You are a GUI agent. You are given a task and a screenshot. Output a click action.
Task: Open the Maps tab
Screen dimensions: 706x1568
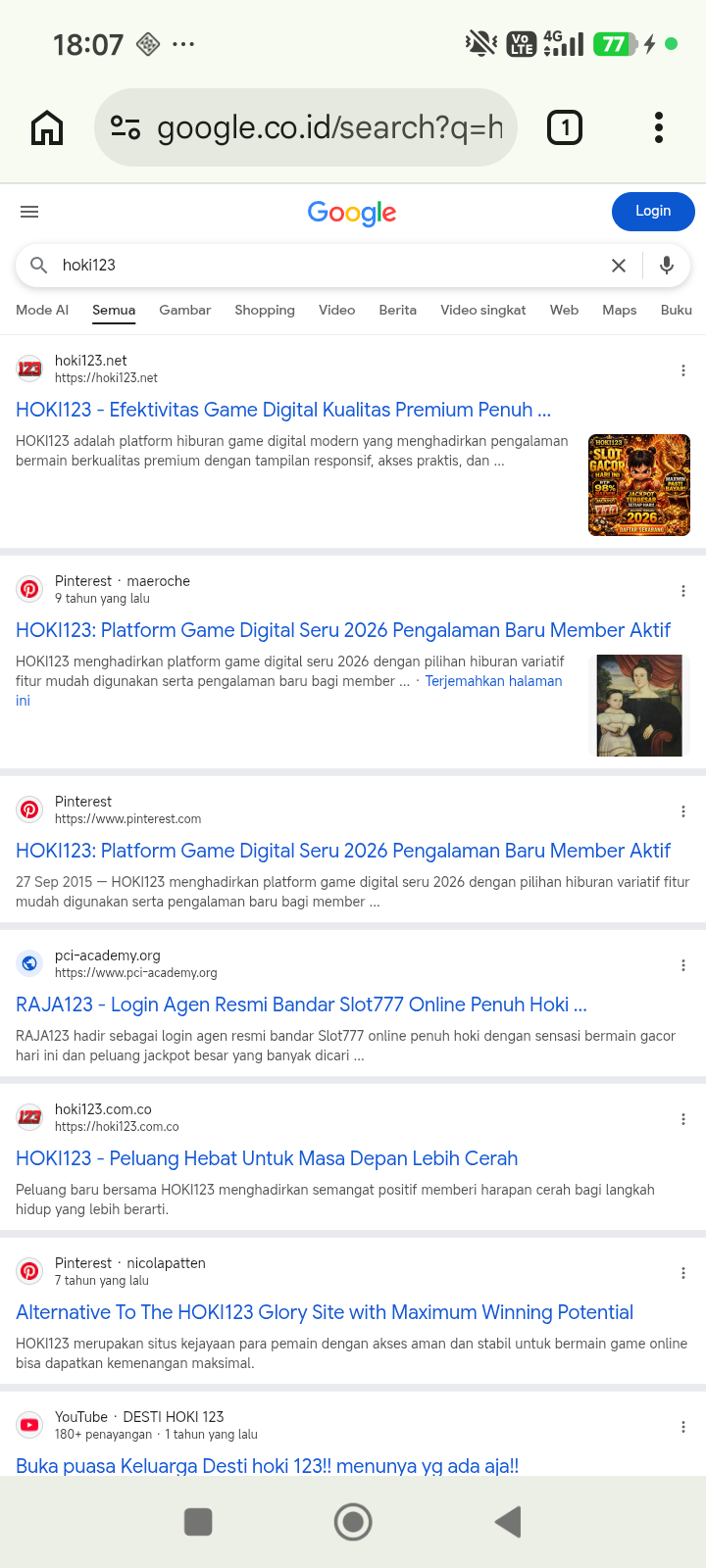(x=619, y=310)
